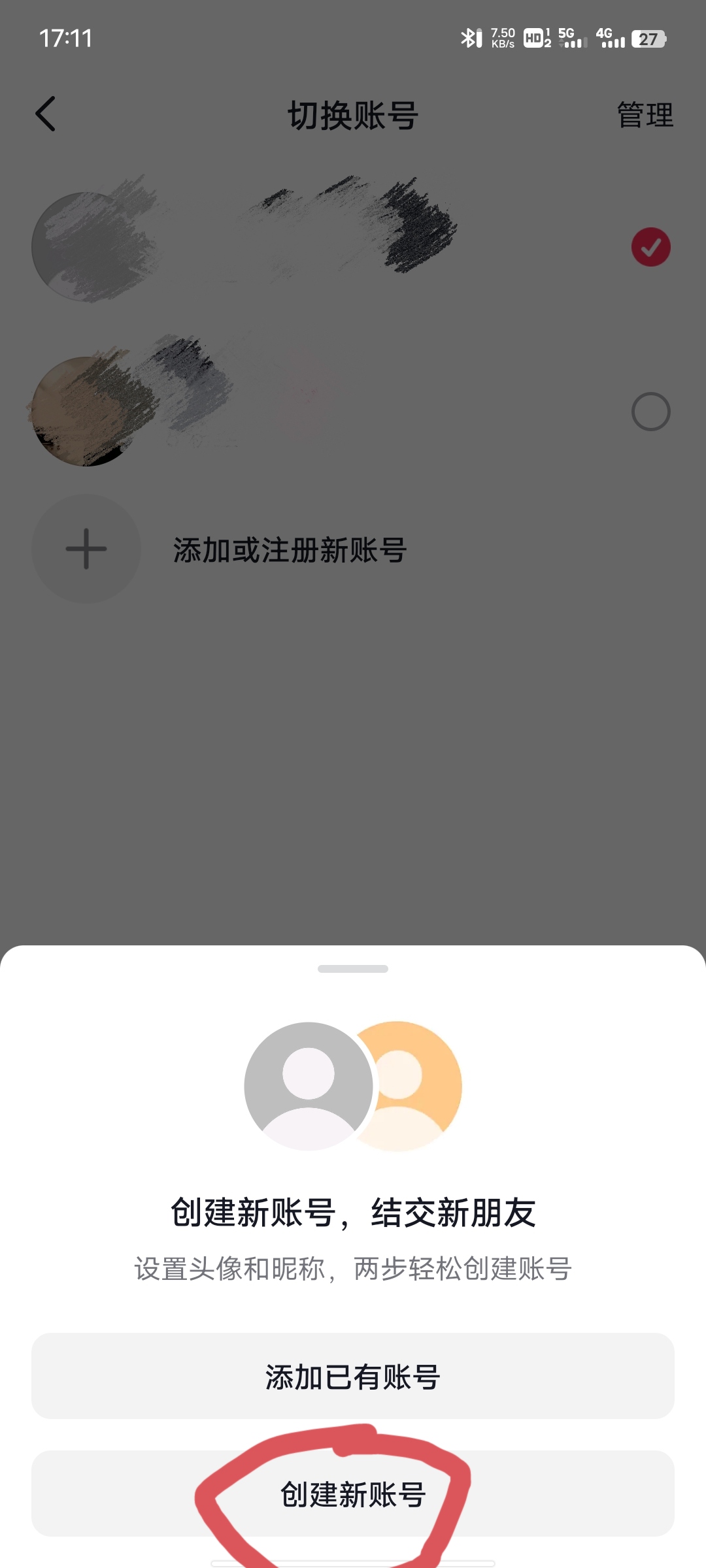706x1568 pixels.
Task: Tap the back arrow to leave 切换账号
Action: (46, 114)
